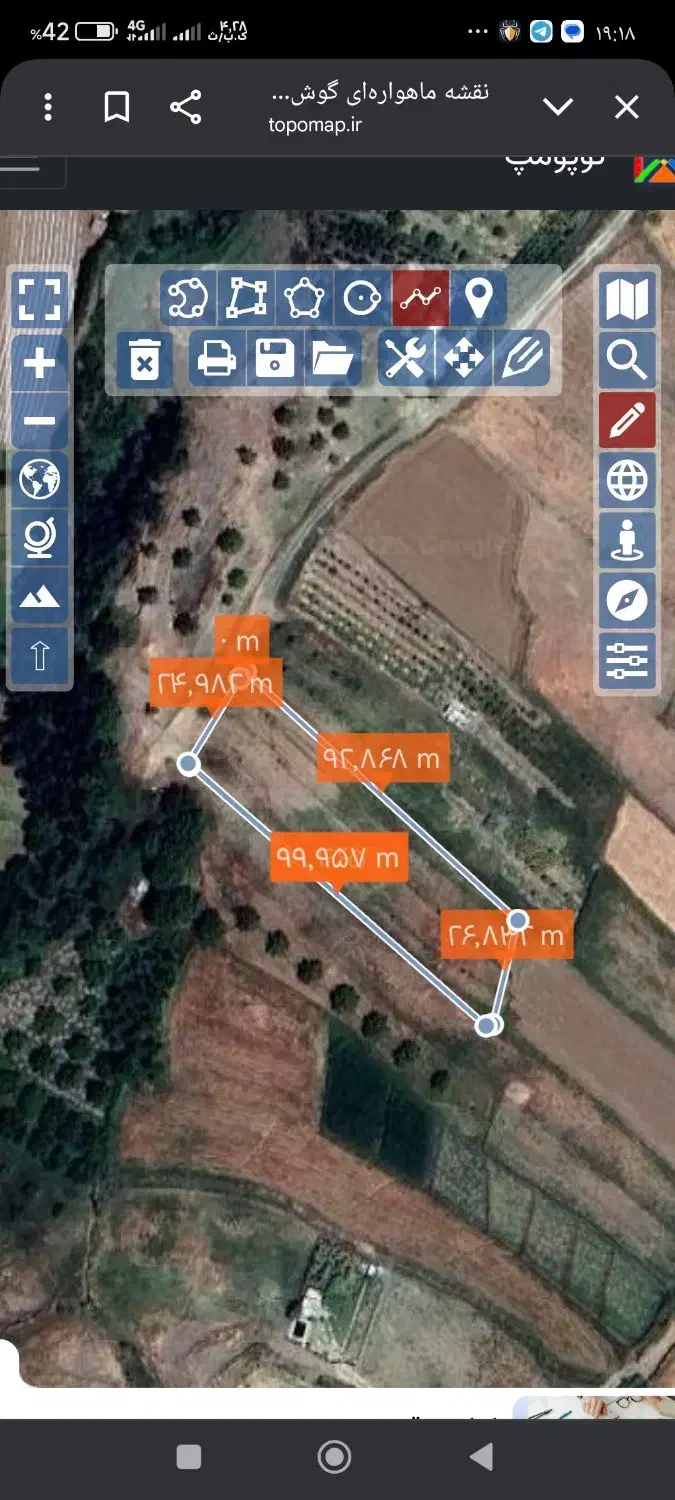Open the map settings sliders

pyautogui.click(x=627, y=660)
